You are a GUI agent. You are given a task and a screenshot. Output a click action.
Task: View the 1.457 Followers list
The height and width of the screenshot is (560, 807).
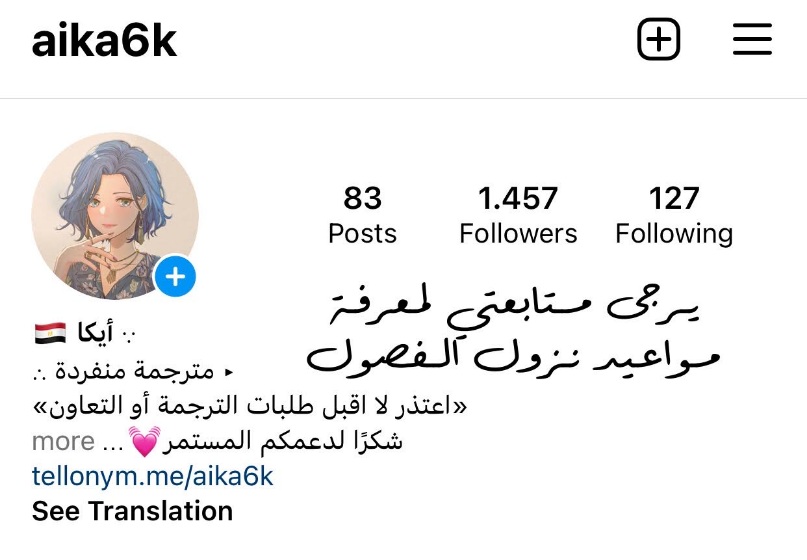[x=518, y=215]
